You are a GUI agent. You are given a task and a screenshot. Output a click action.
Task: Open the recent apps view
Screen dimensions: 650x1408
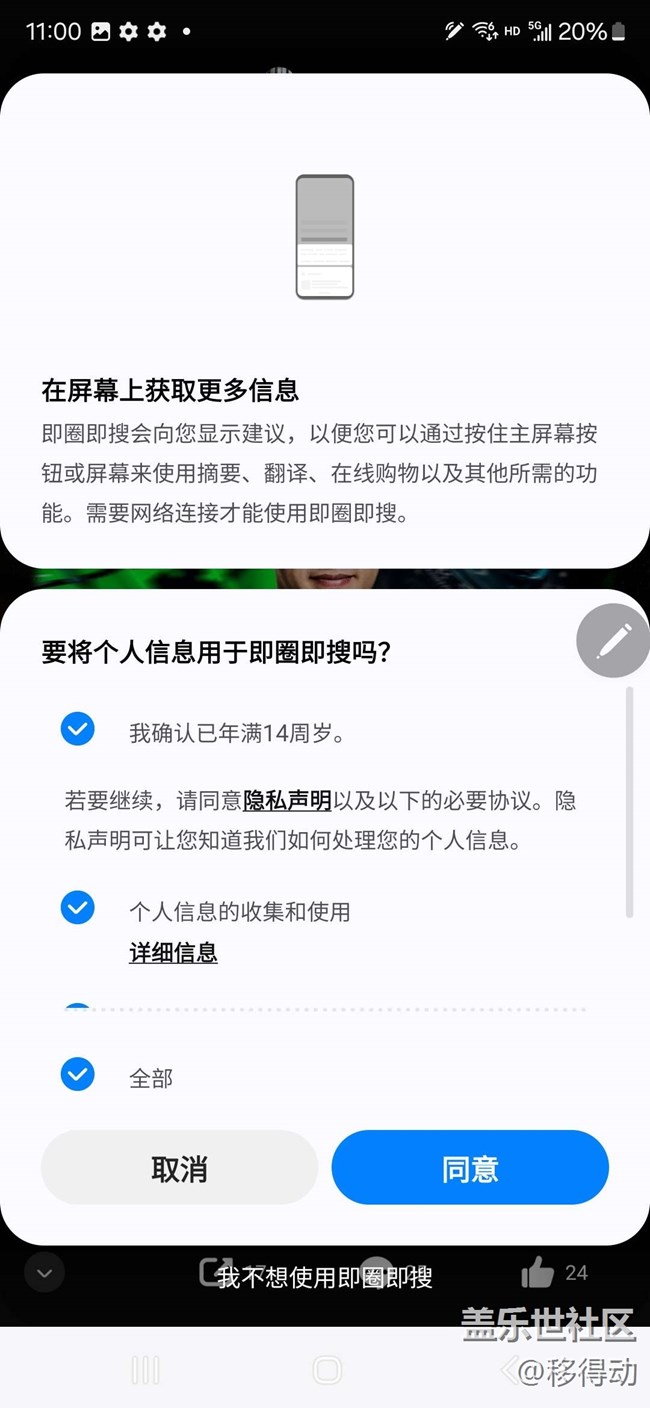tap(145, 1370)
